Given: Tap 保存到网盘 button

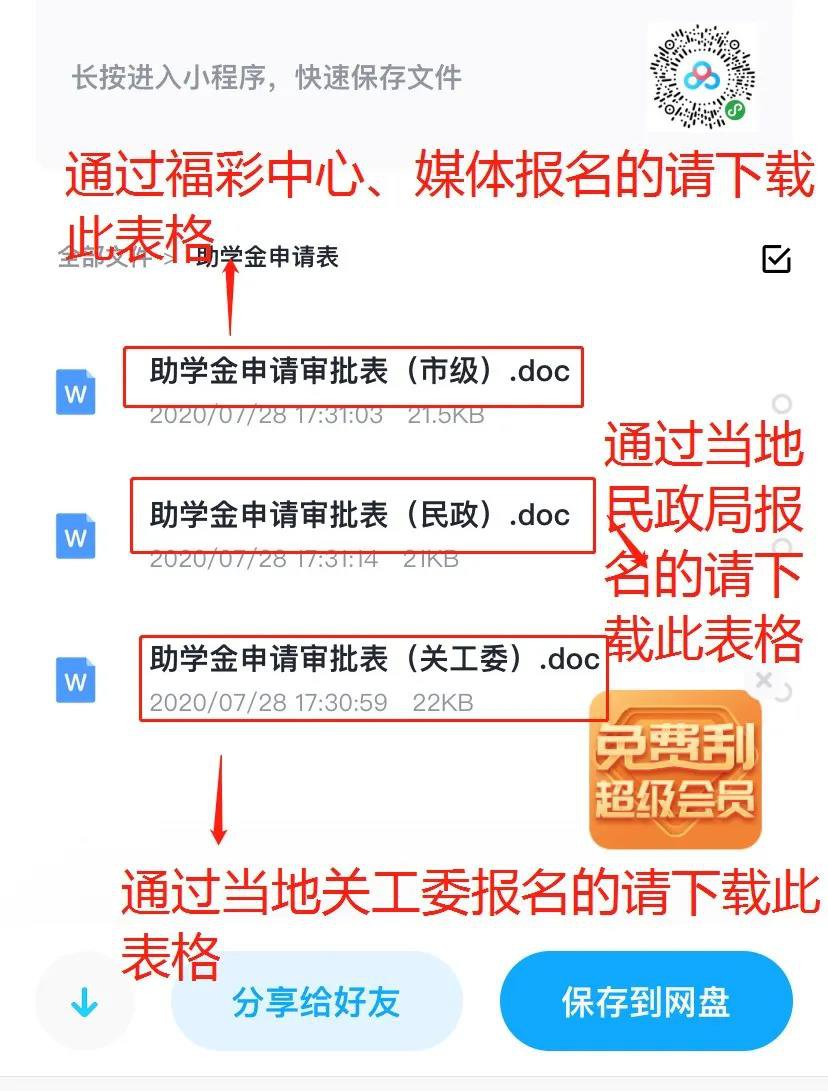Looking at the screenshot, I should click(x=646, y=1002).
